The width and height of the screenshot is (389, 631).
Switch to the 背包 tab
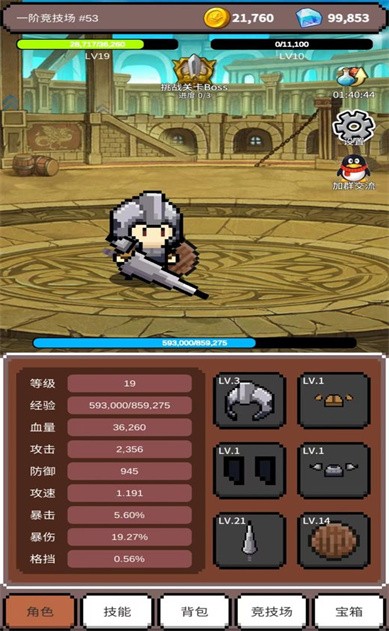194,612
